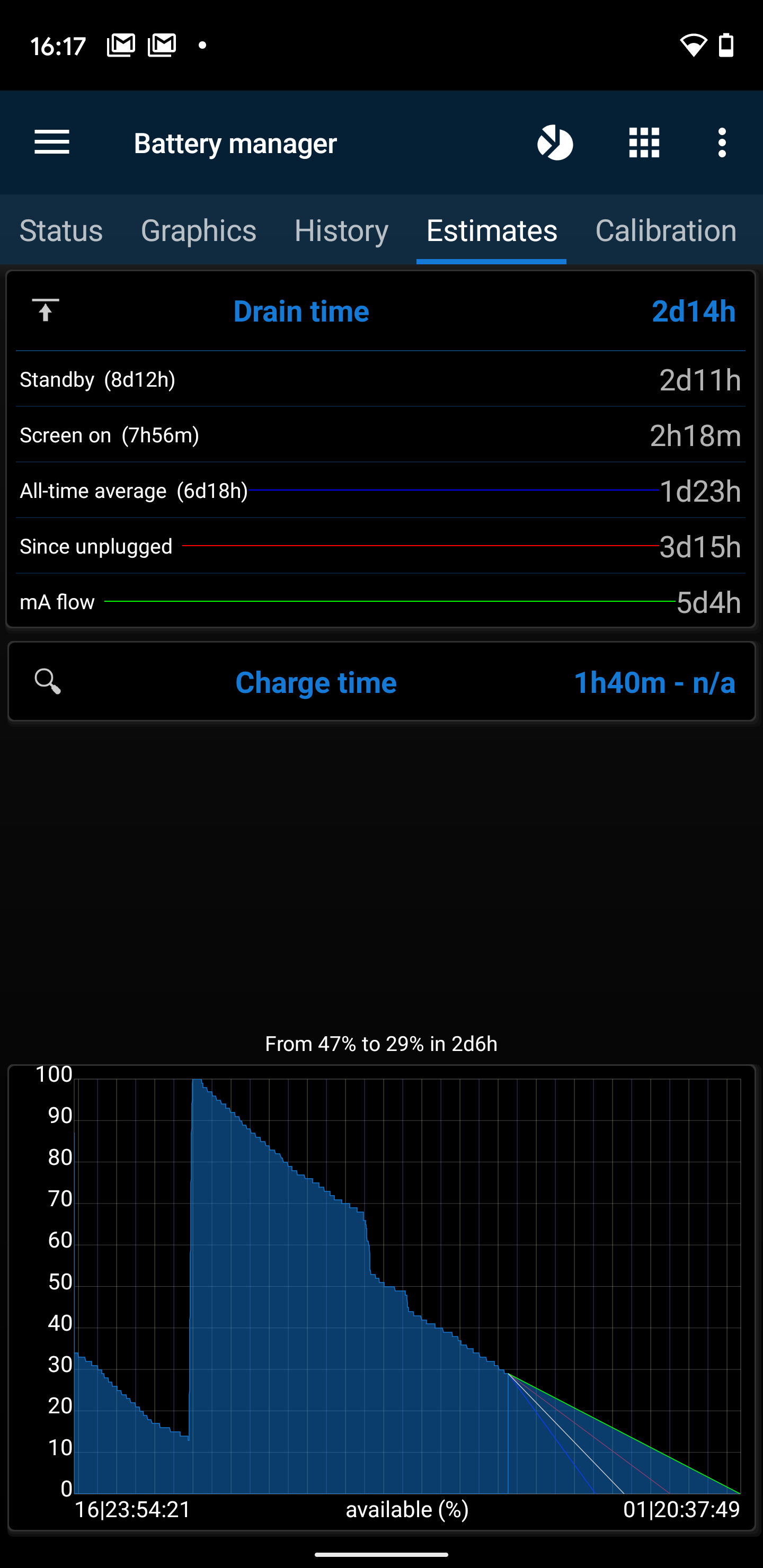Viewport: 763px width, 1568px height.
Task: Open the apps grid icon
Action: [x=644, y=143]
